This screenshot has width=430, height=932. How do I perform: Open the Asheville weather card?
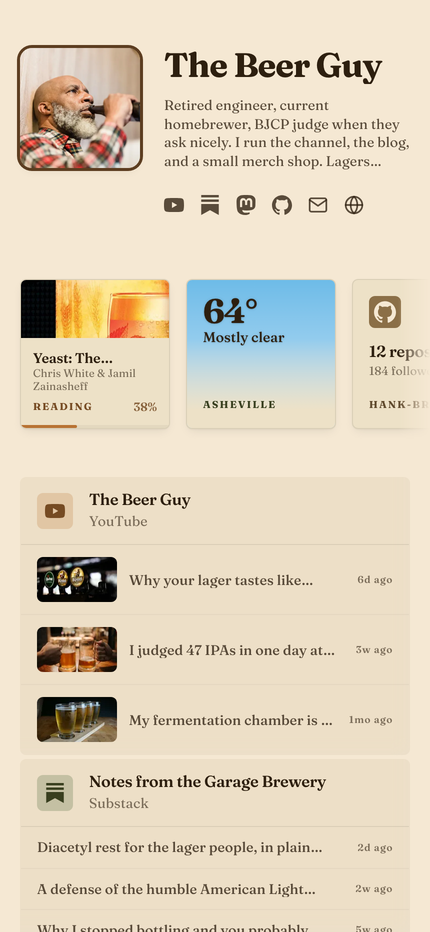(261, 354)
